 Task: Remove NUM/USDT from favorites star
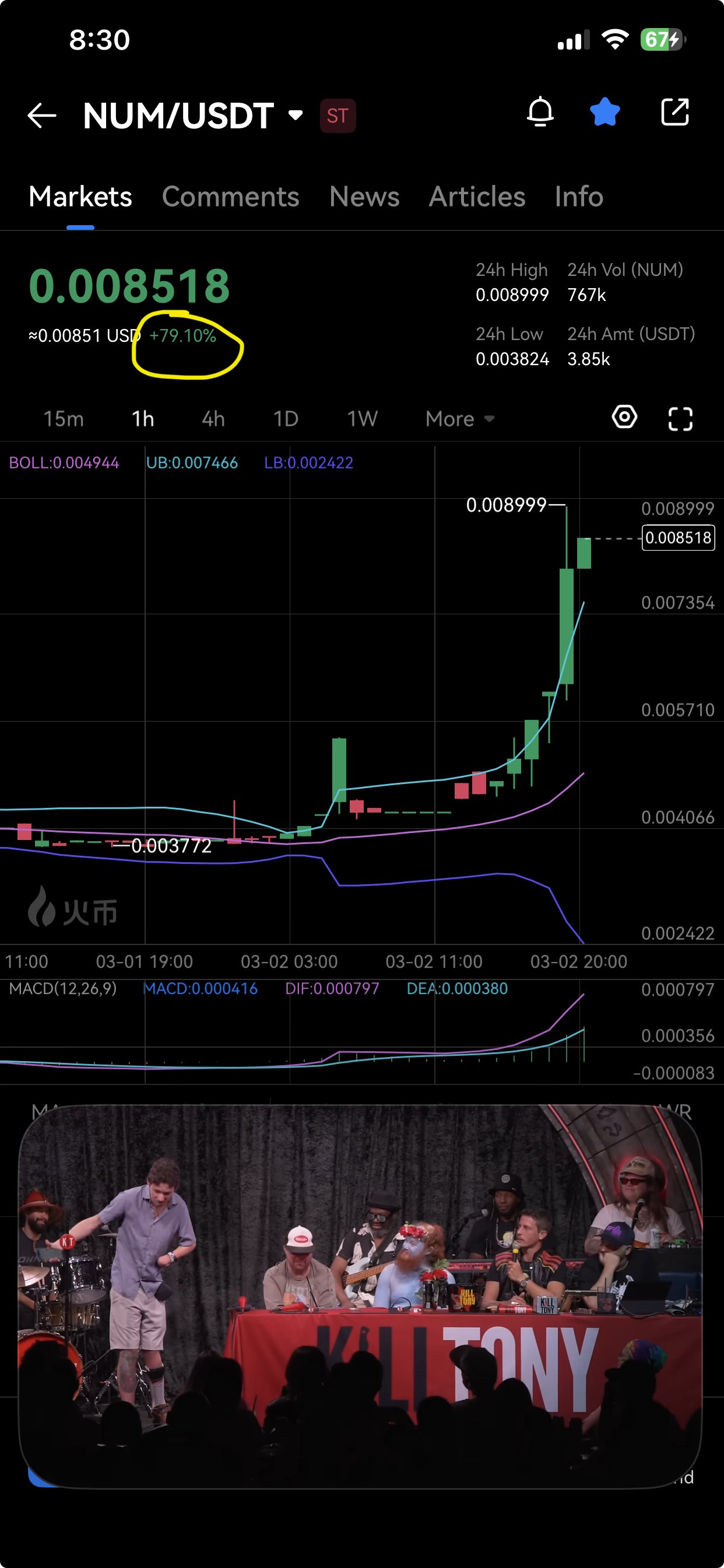coord(604,113)
